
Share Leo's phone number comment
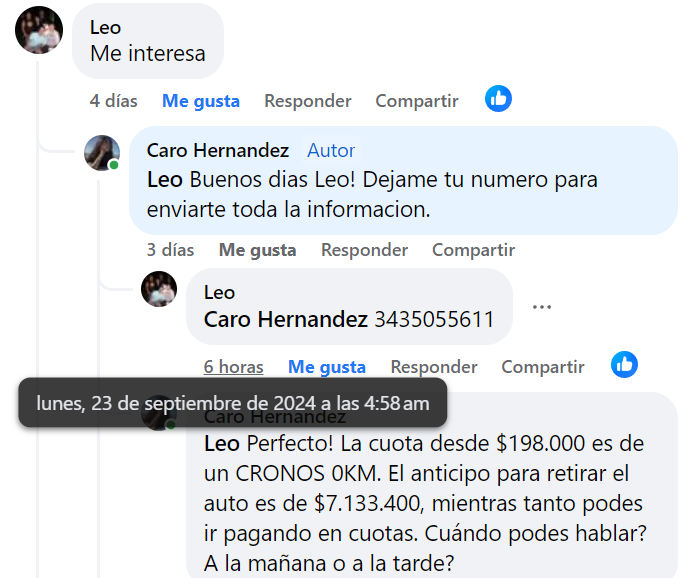tap(542, 367)
